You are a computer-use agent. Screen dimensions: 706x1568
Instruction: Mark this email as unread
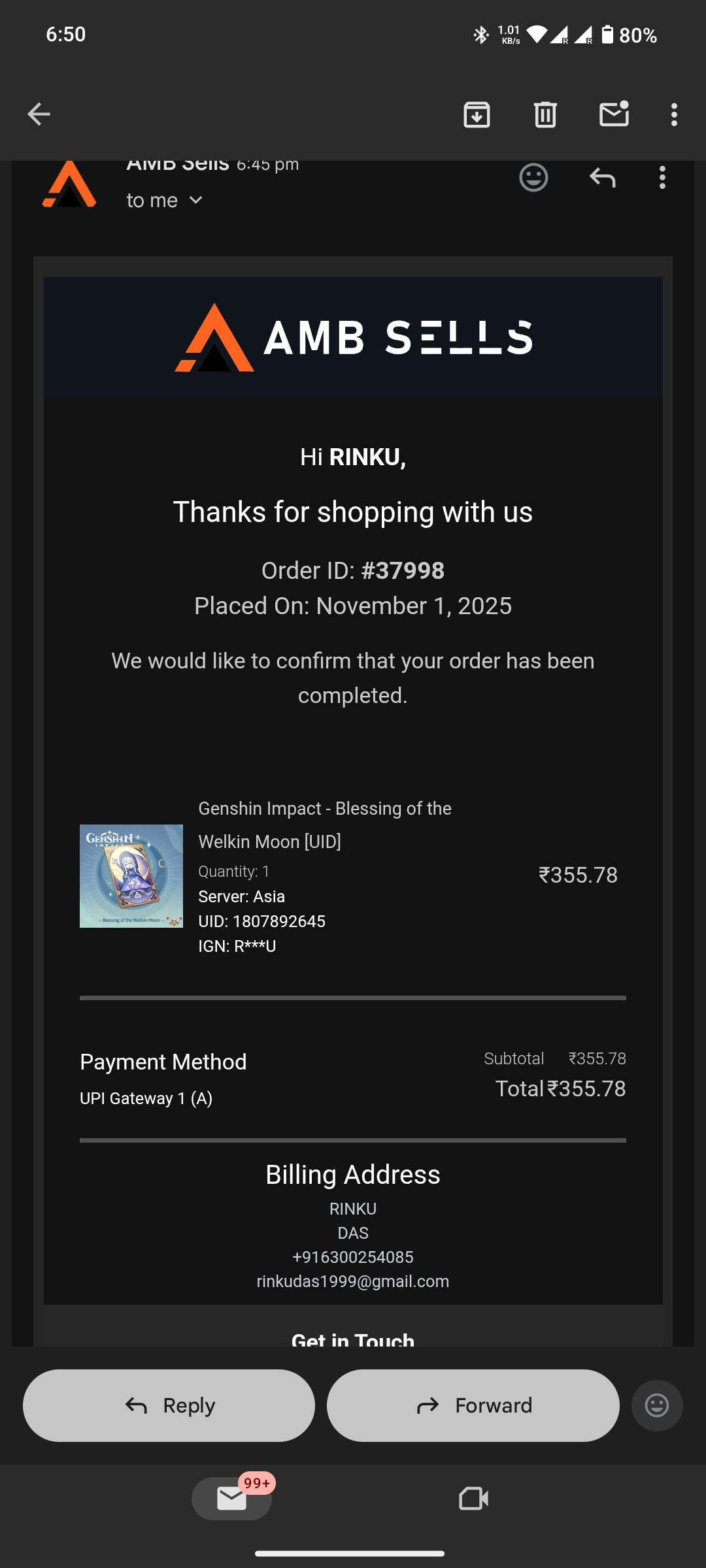(x=614, y=114)
